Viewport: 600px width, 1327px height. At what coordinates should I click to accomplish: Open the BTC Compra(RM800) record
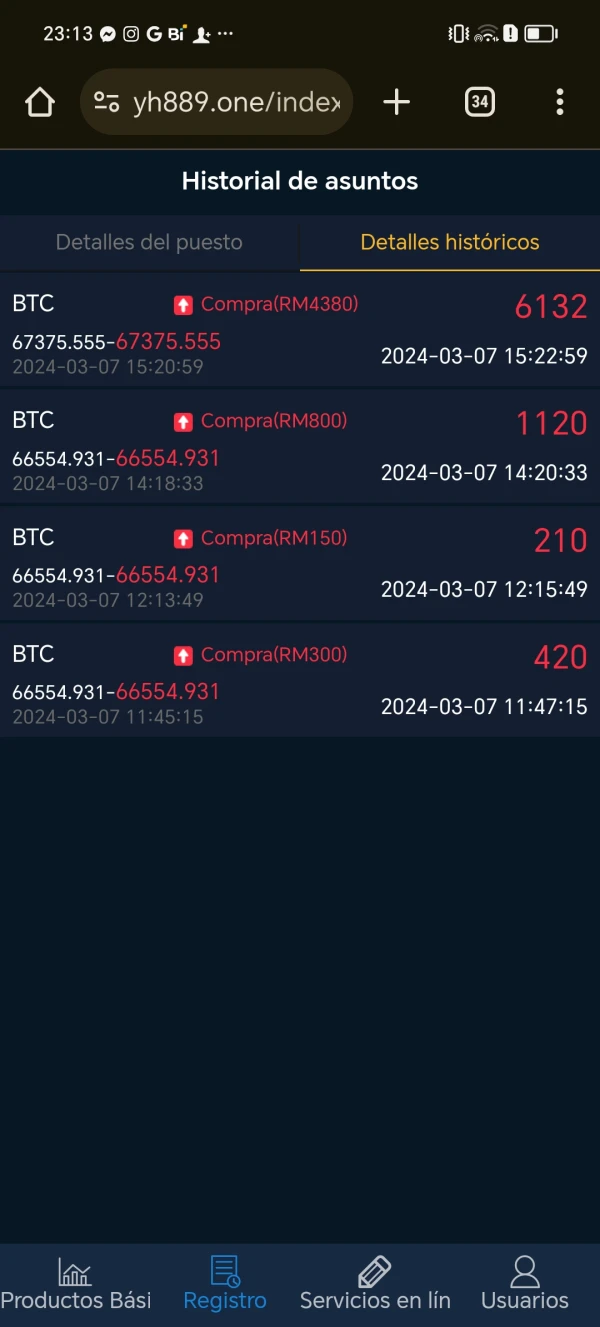coord(300,446)
